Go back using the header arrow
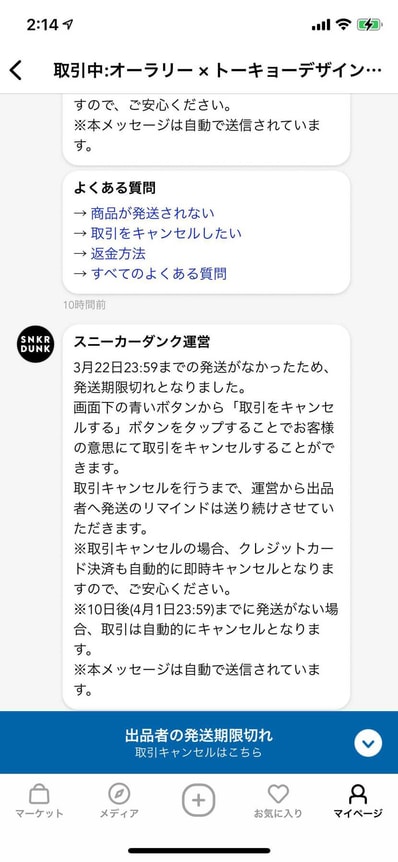 coord(16,70)
